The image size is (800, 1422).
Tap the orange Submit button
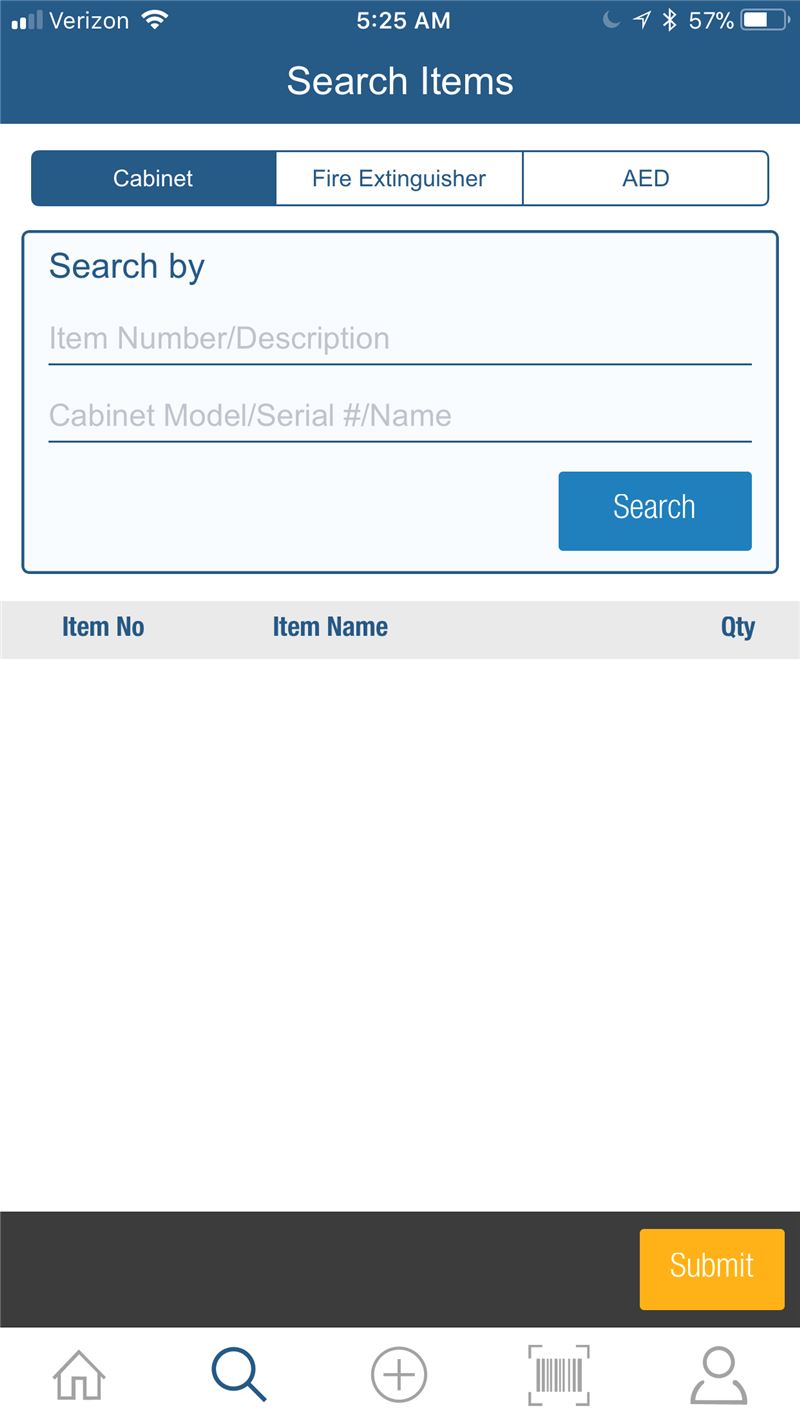click(712, 1269)
